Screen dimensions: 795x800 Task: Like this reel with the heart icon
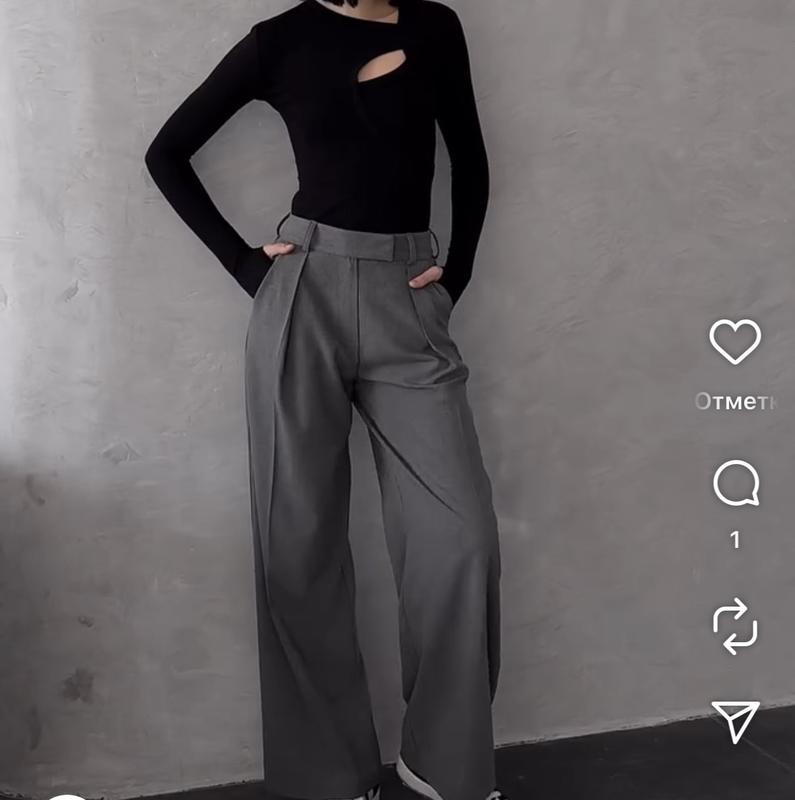[x=735, y=342]
